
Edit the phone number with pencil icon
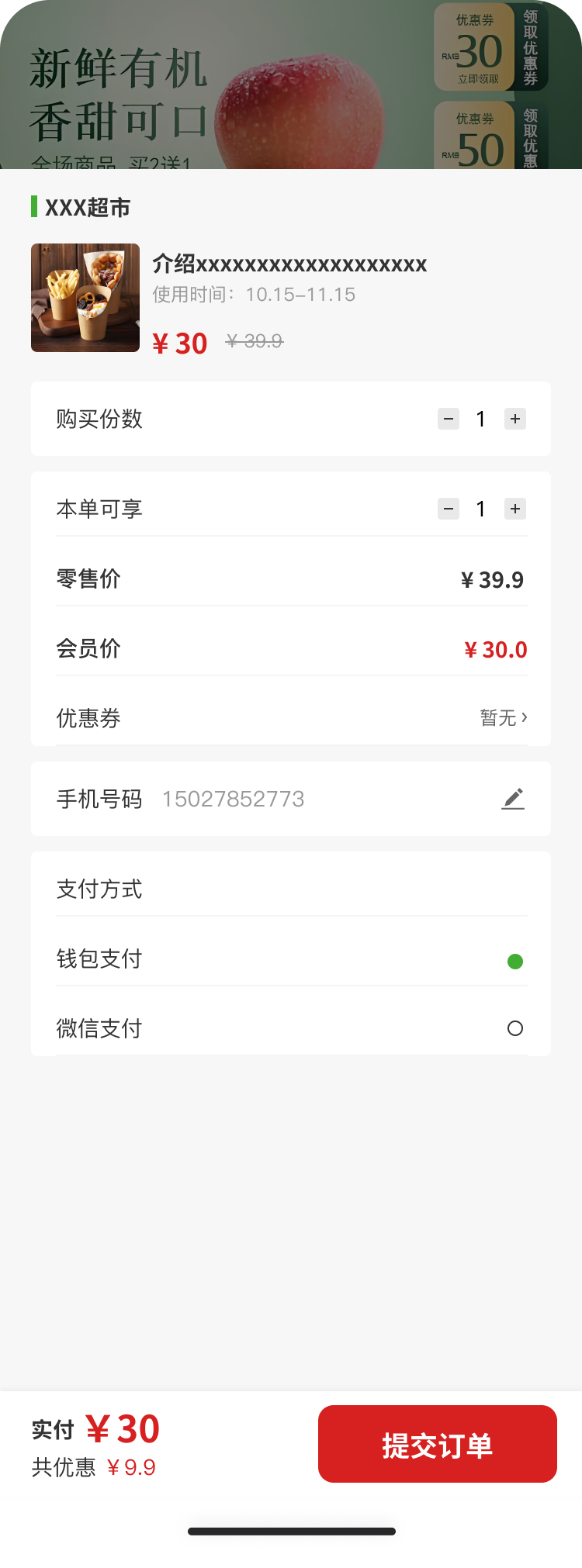(x=513, y=799)
